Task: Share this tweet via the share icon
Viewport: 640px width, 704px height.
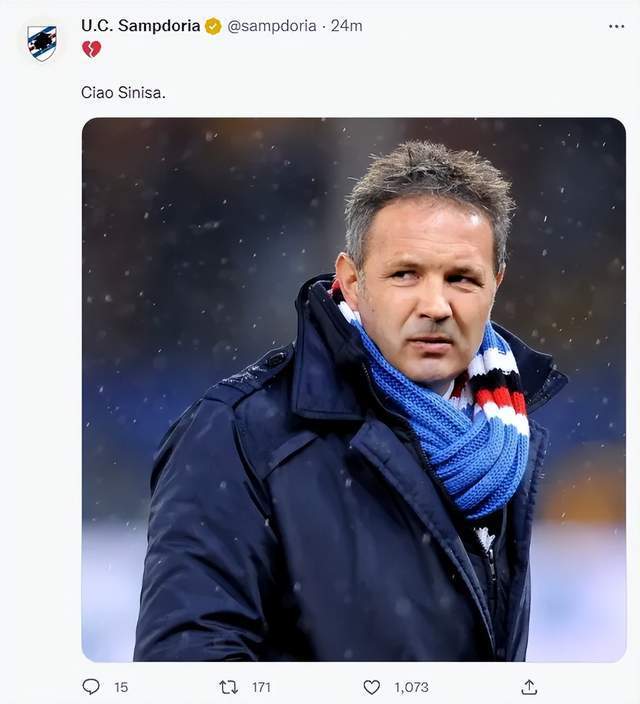Action: 529,686
